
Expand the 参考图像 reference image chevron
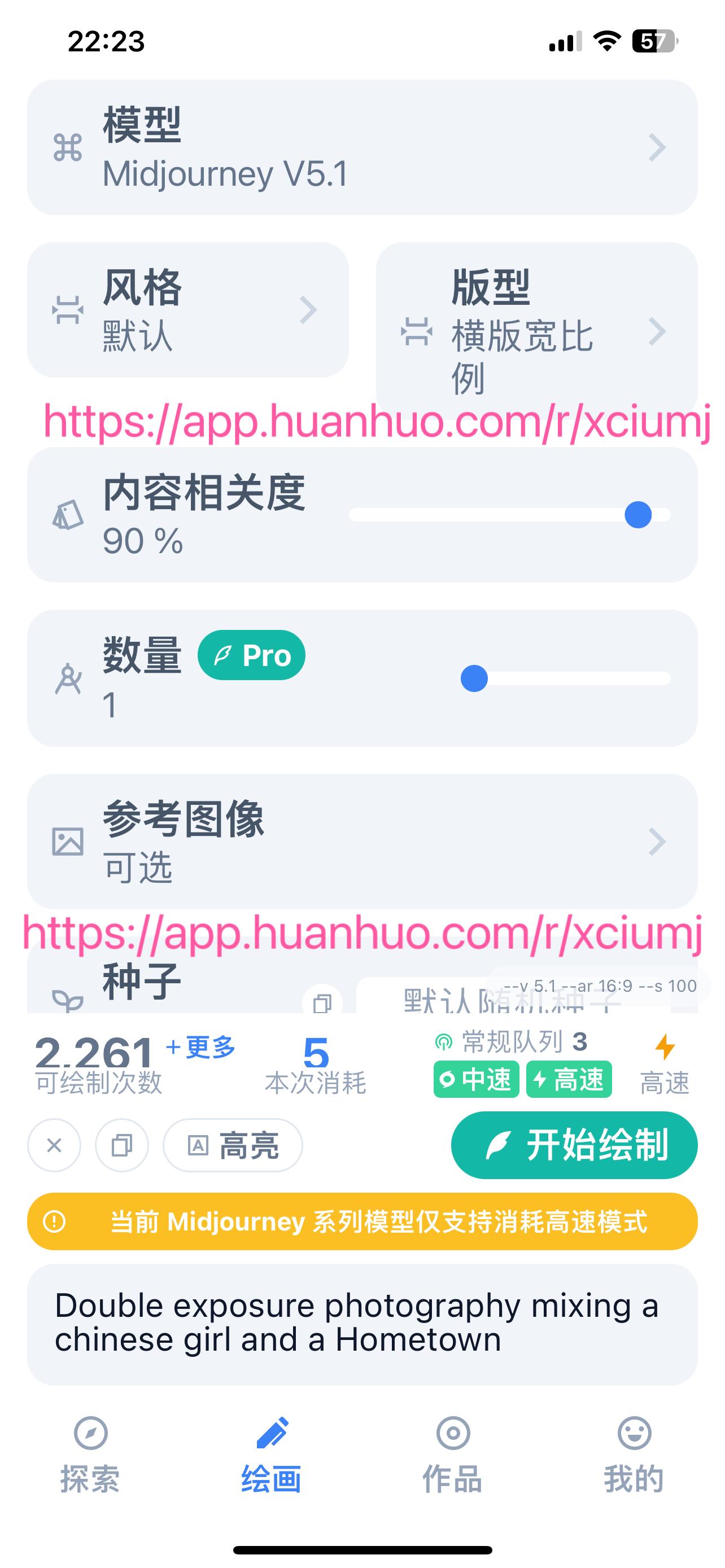[656, 842]
